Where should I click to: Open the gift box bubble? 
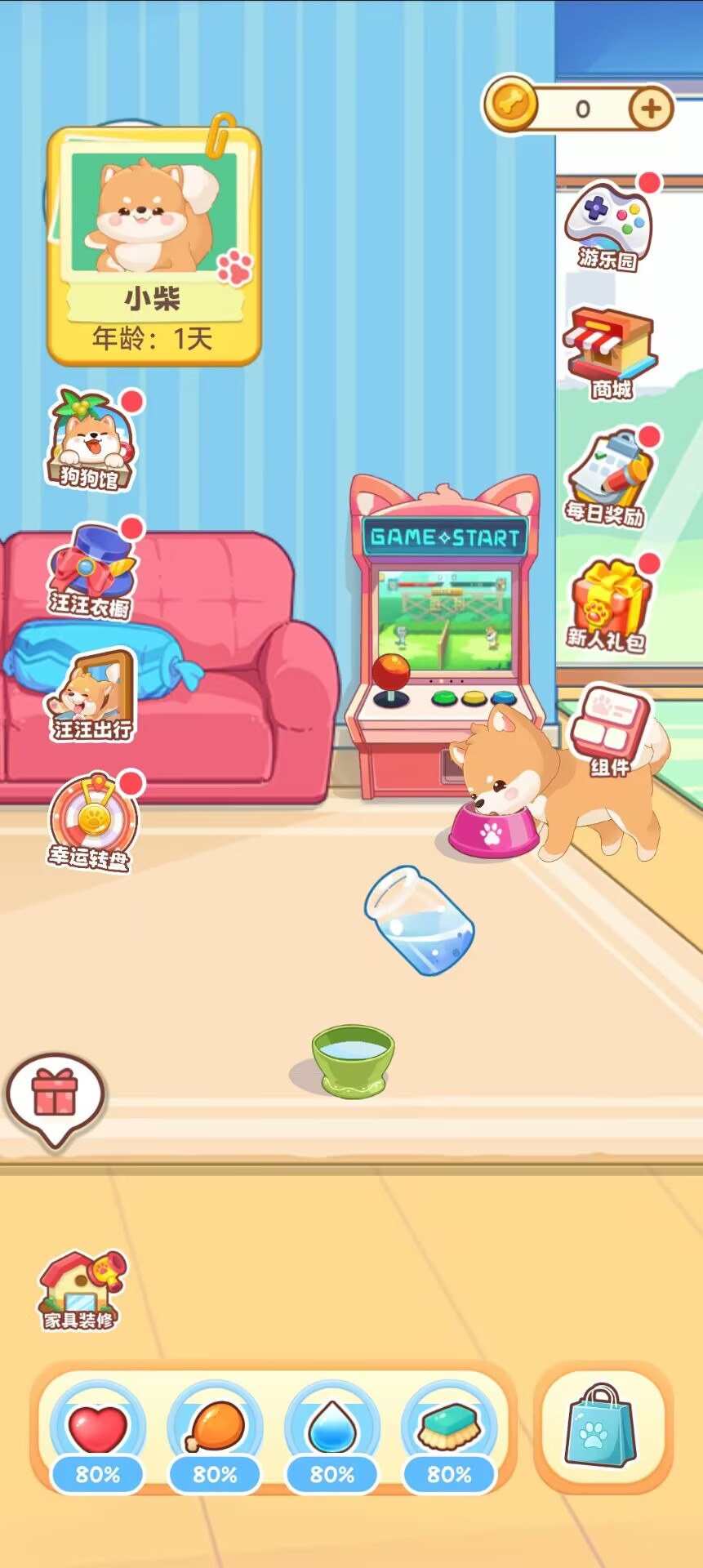[55, 1094]
